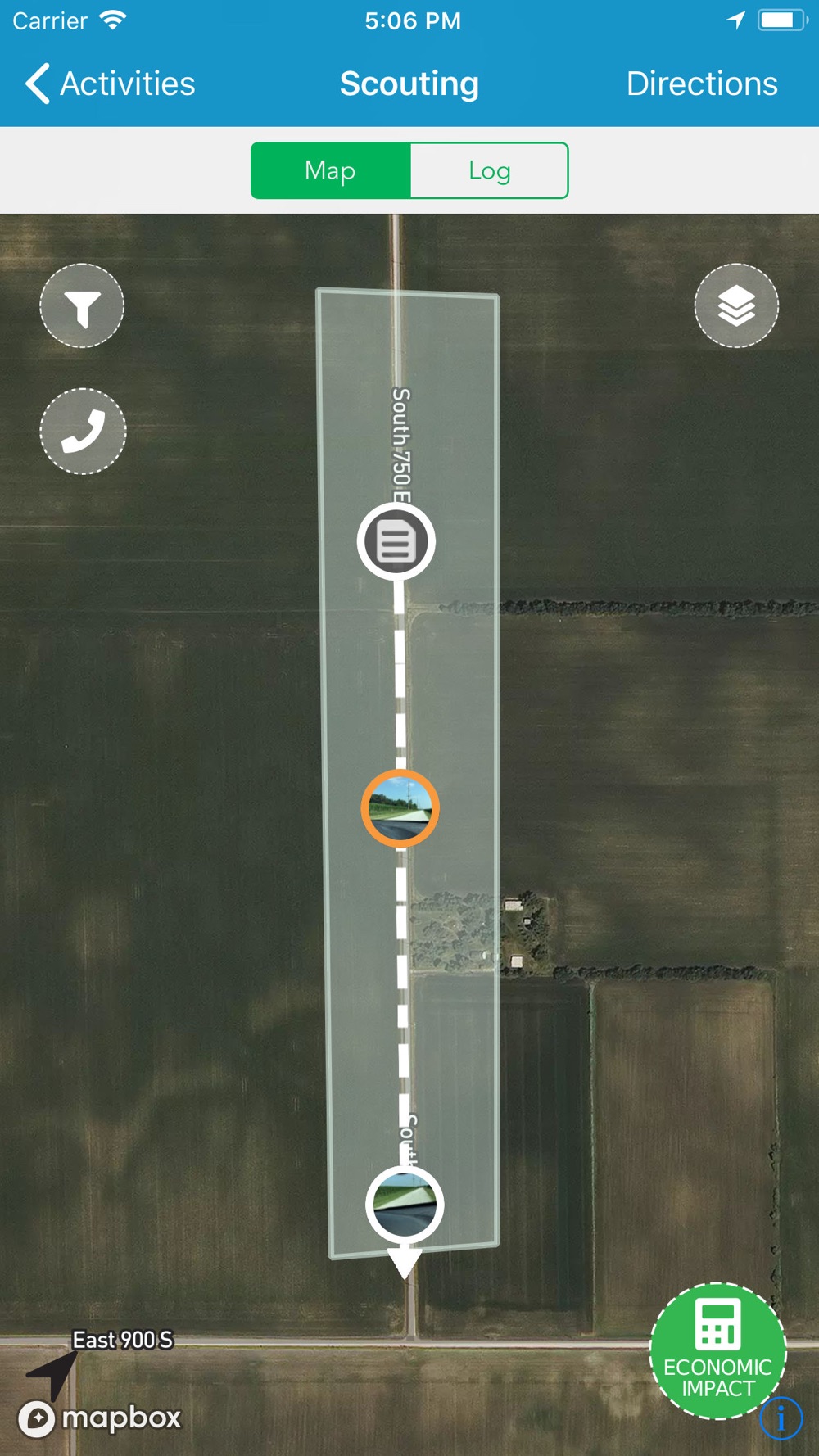
Task: Select the Map segment
Action: 330,170
